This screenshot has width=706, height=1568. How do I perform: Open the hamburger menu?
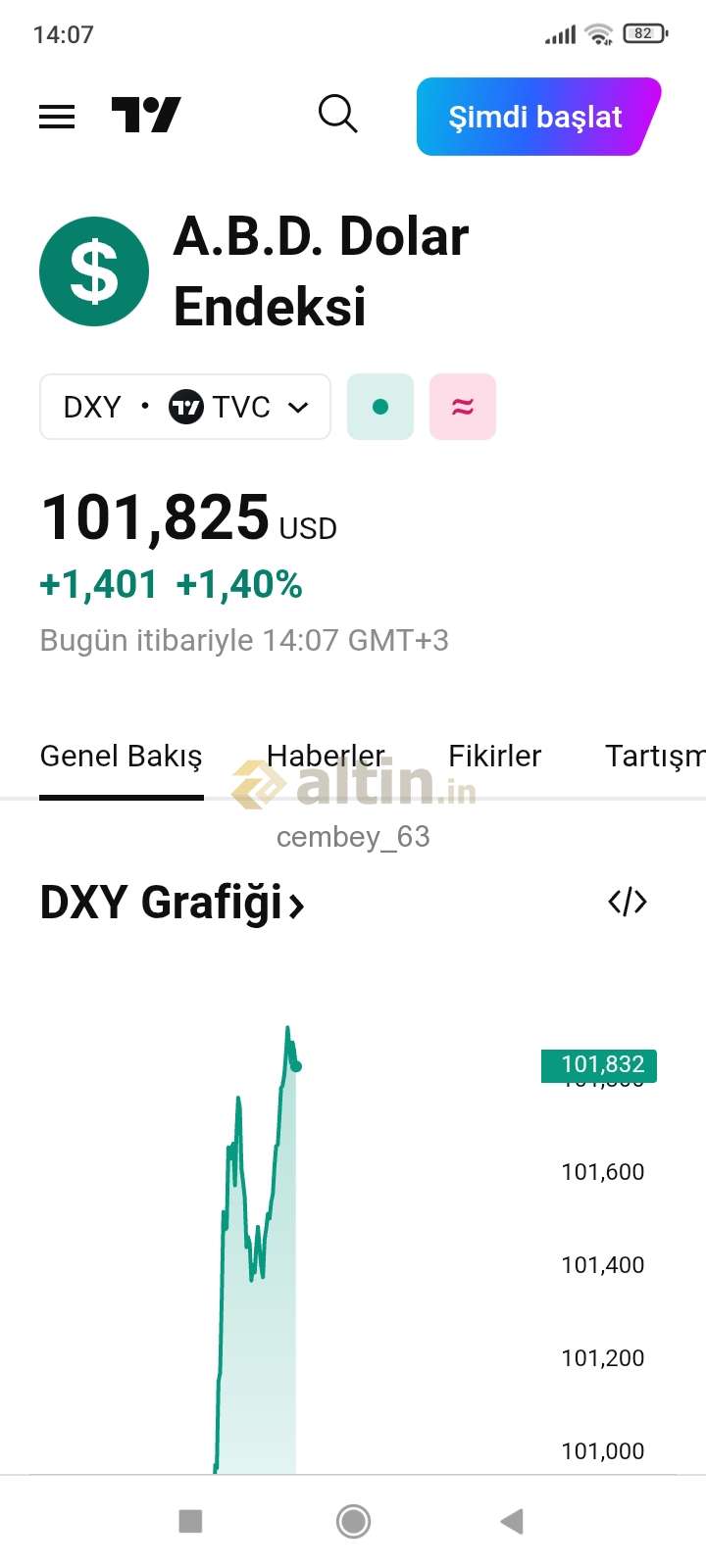(57, 117)
